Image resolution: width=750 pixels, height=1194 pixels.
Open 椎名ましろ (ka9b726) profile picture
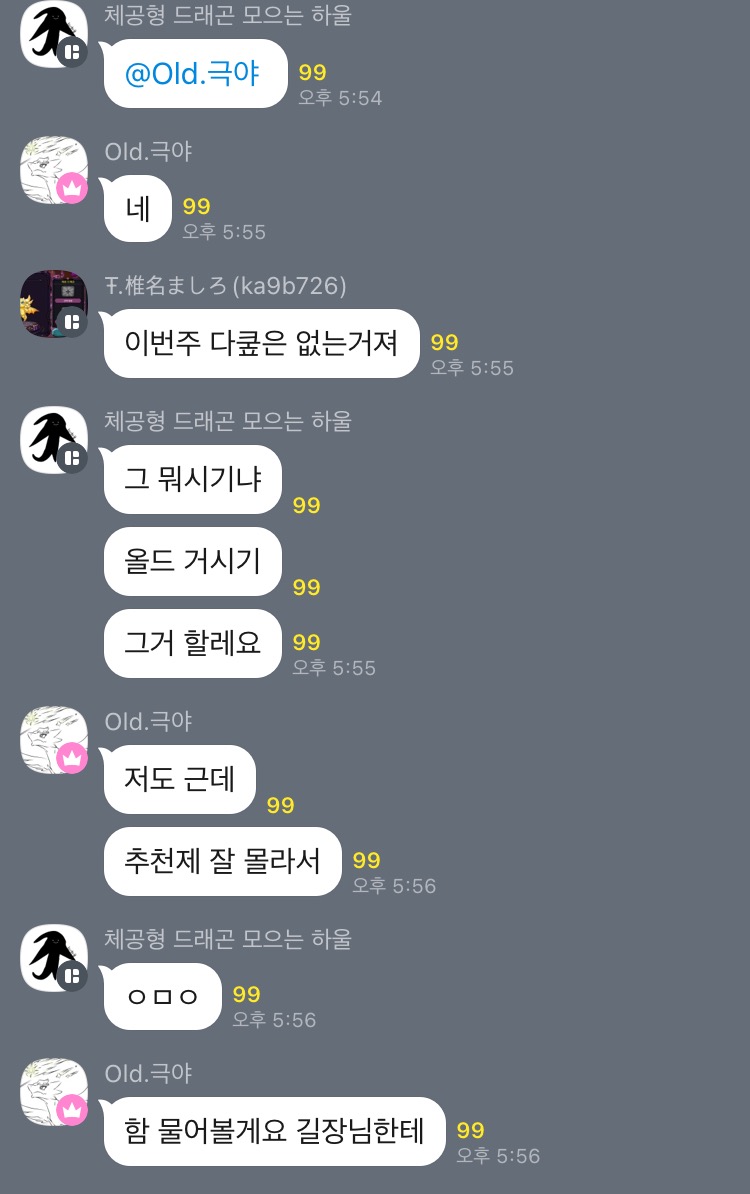53,304
